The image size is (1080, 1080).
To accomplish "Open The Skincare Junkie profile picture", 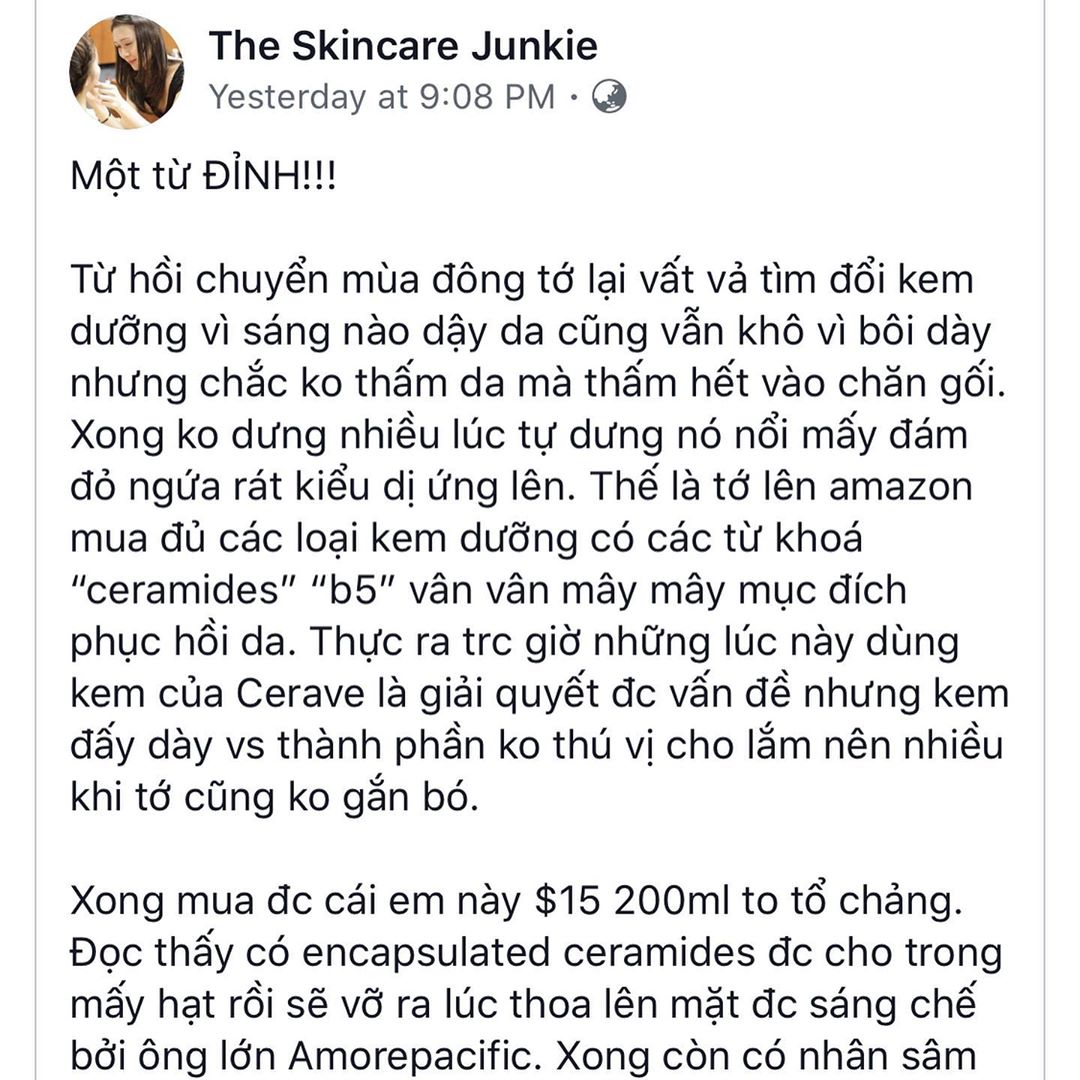I will click(126, 71).
